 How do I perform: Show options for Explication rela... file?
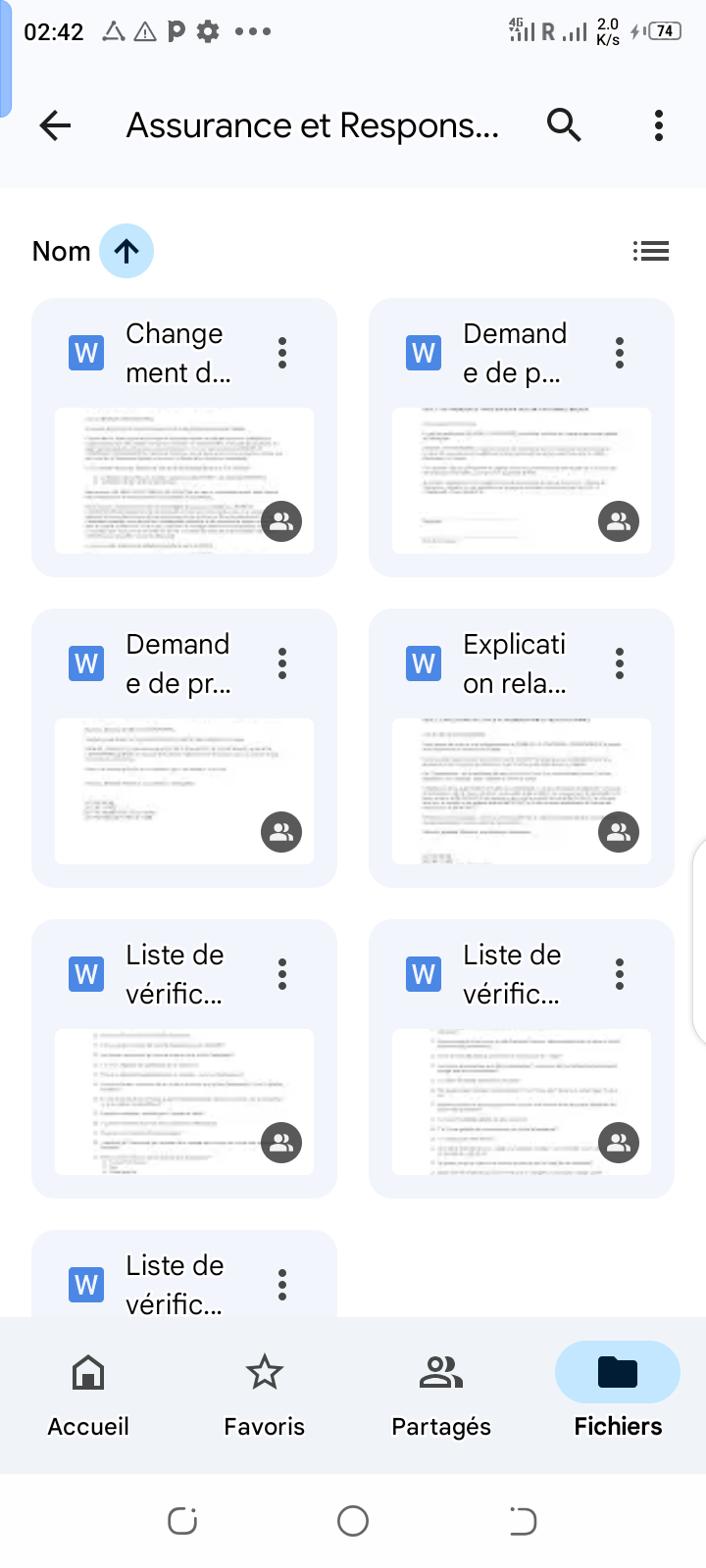[620, 663]
